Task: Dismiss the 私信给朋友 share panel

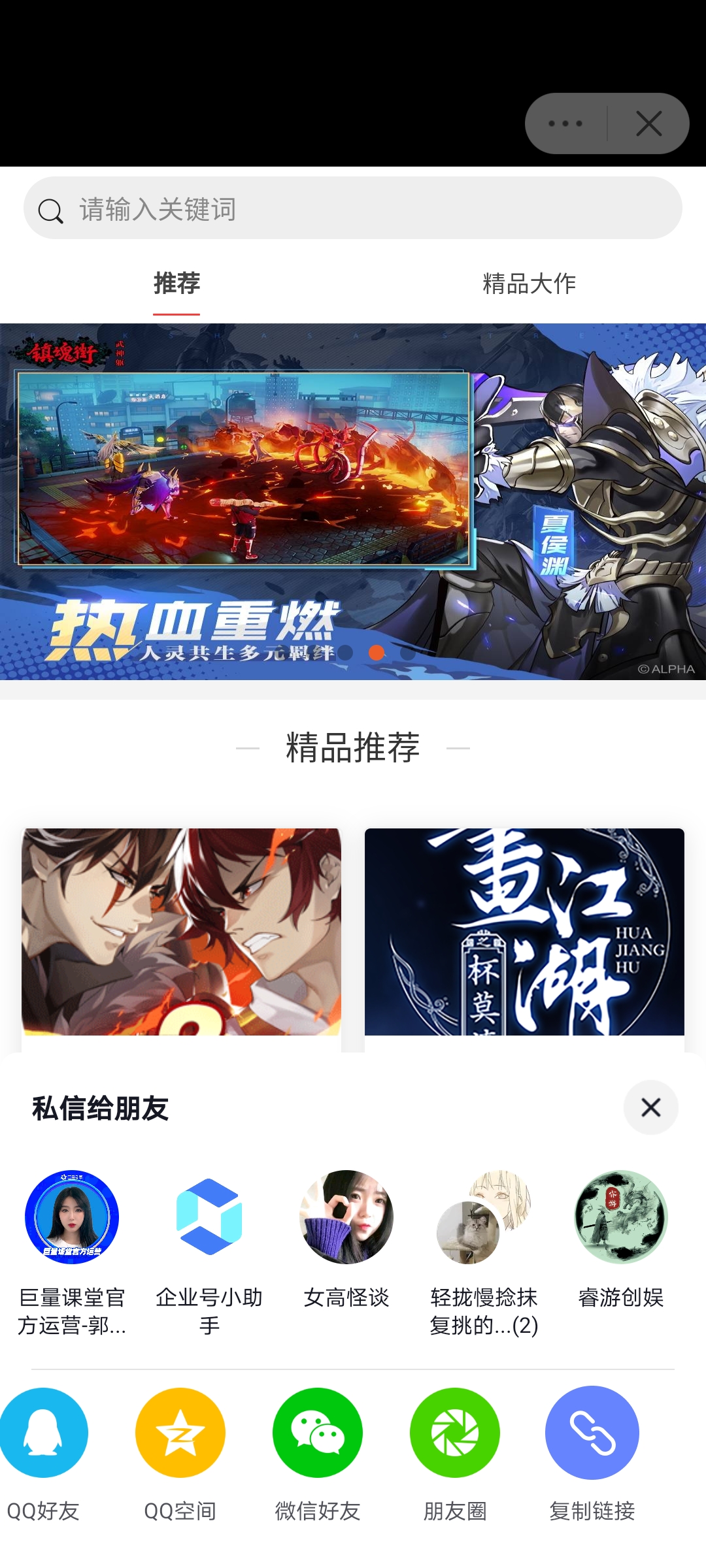Action: pyautogui.click(x=650, y=1107)
